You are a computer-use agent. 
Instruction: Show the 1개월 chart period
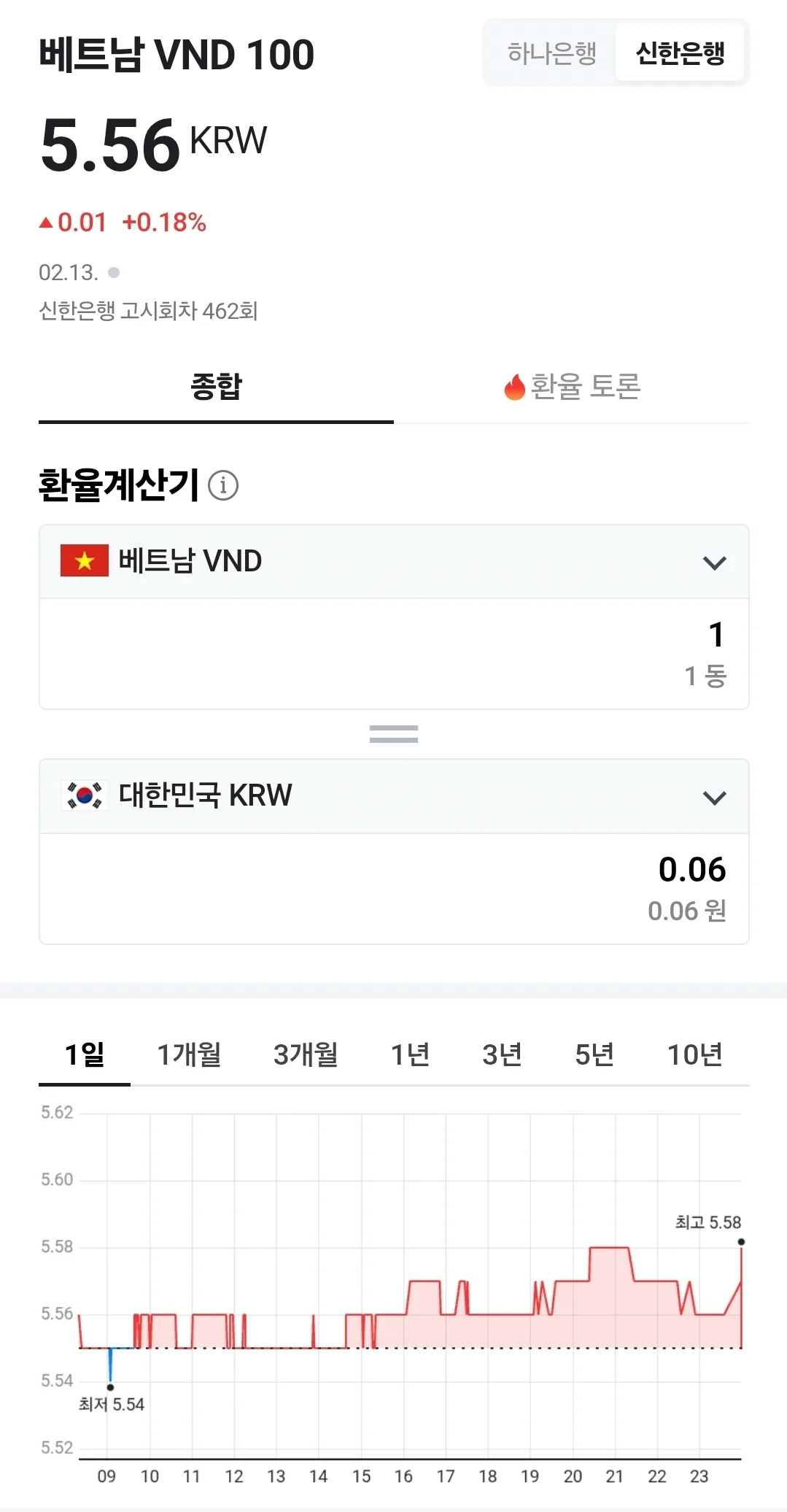[x=190, y=1055]
